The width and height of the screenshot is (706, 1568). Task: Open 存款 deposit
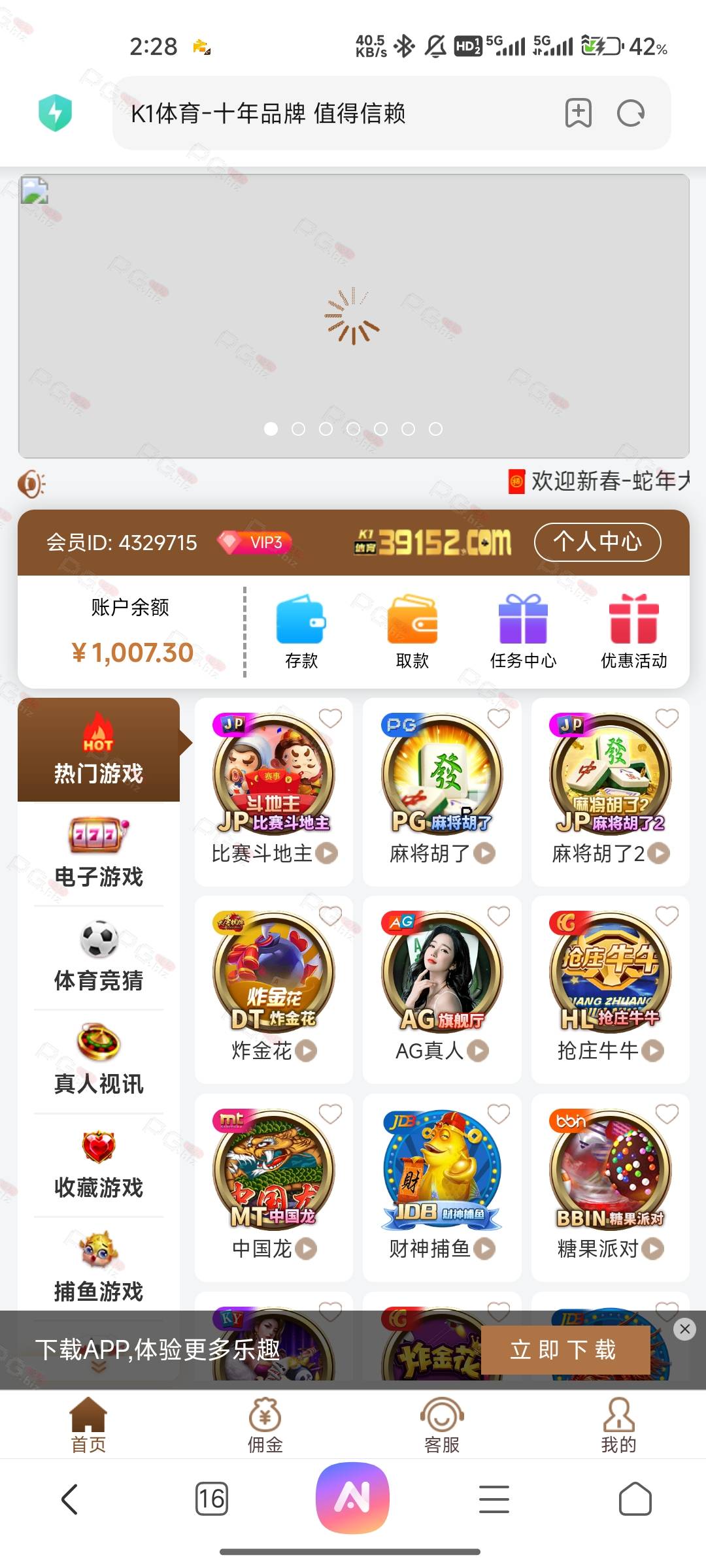[x=301, y=631]
